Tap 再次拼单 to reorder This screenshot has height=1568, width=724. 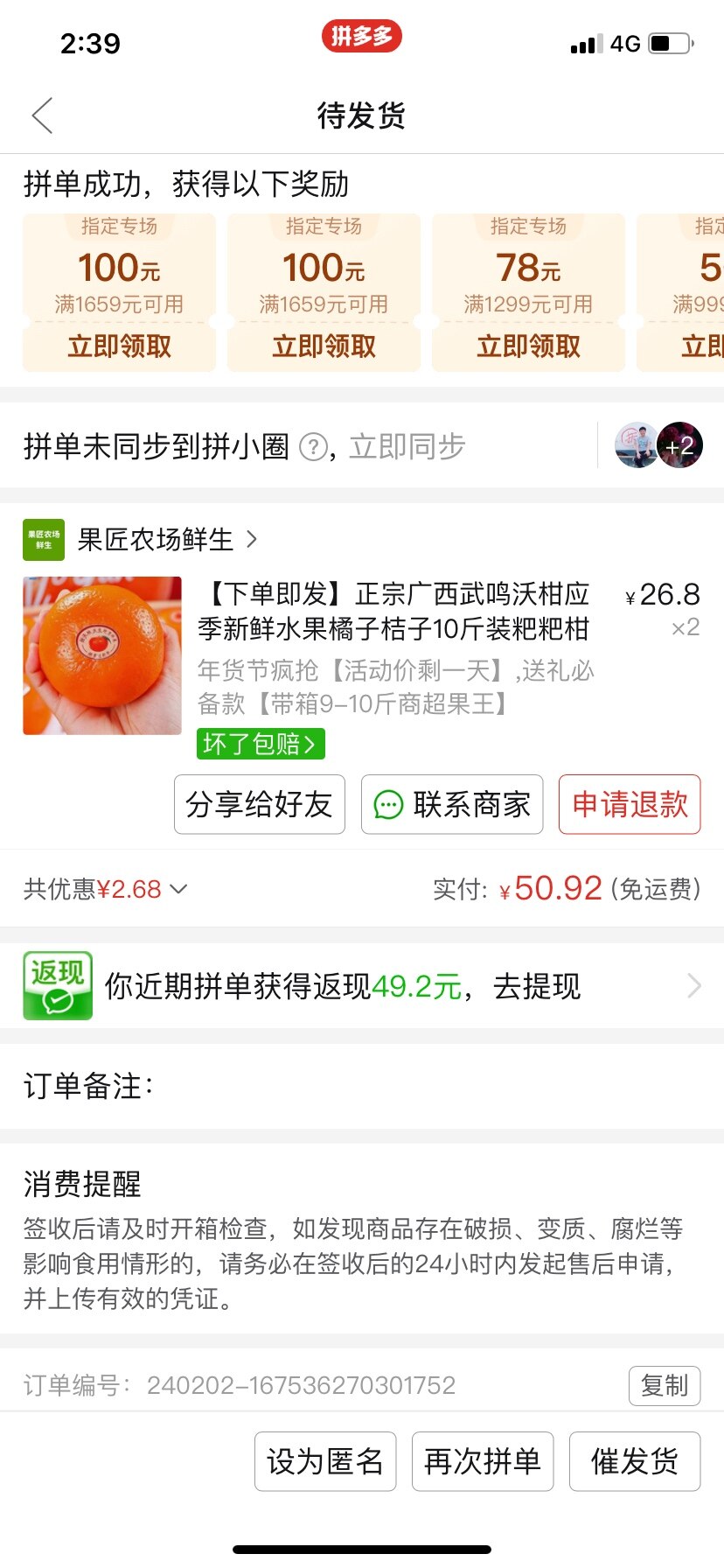coord(483,1461)
